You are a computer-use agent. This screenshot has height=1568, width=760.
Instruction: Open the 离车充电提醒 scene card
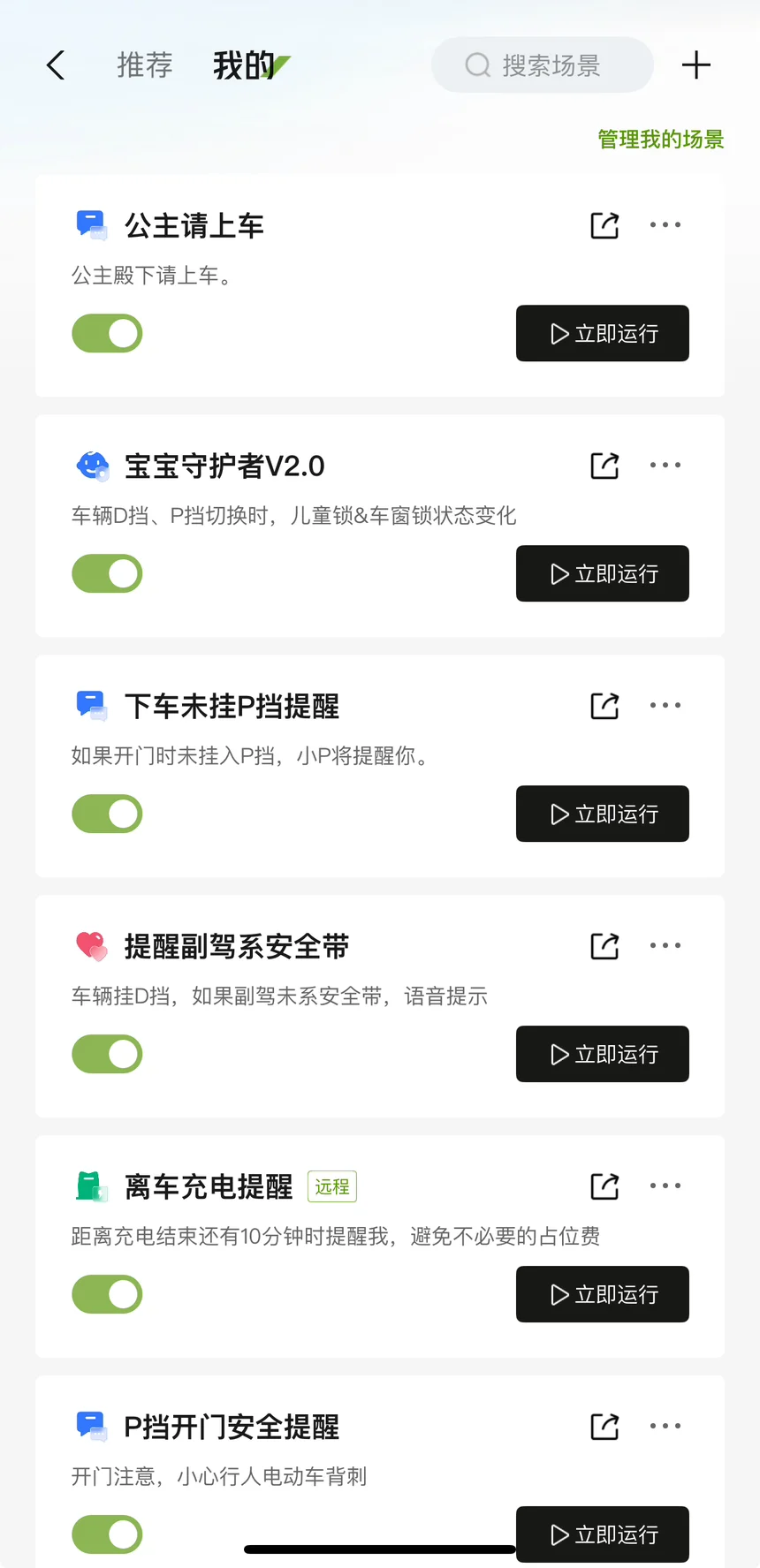380,1246
